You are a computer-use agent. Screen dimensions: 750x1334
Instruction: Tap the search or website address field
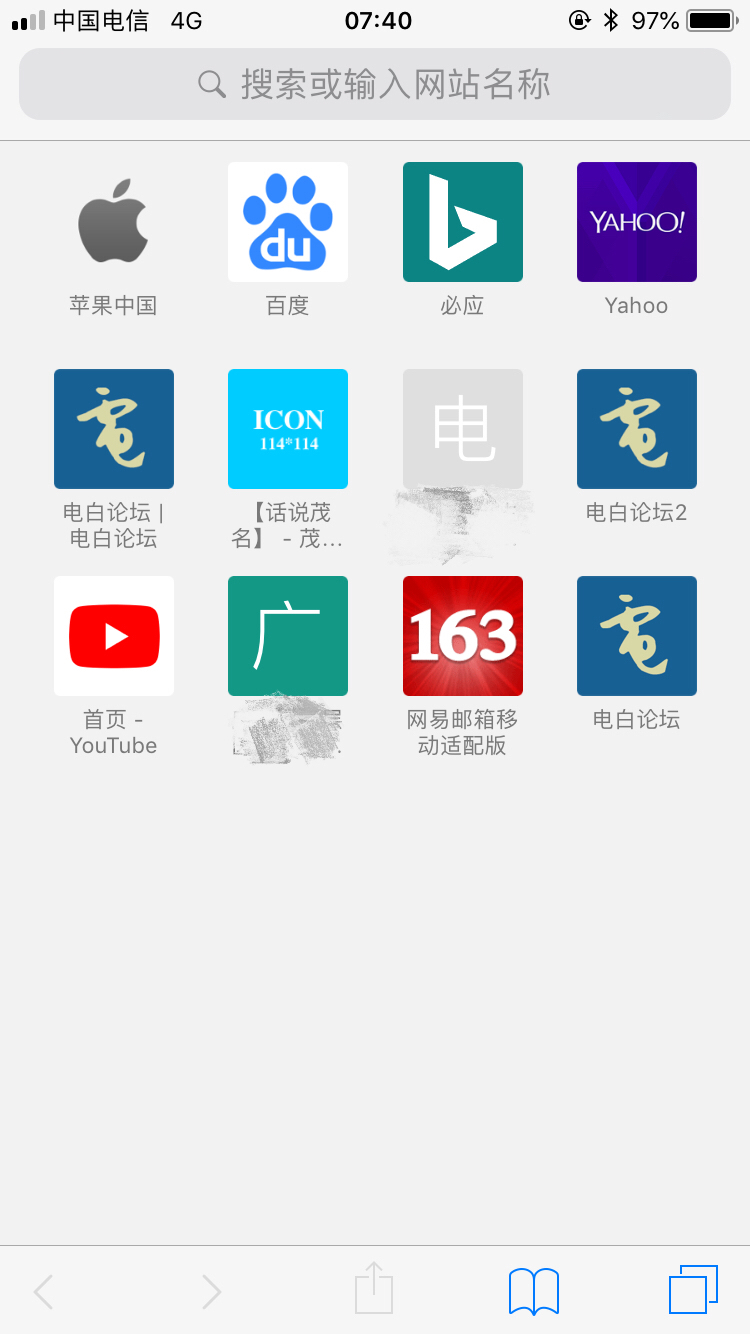click(375, 84)
